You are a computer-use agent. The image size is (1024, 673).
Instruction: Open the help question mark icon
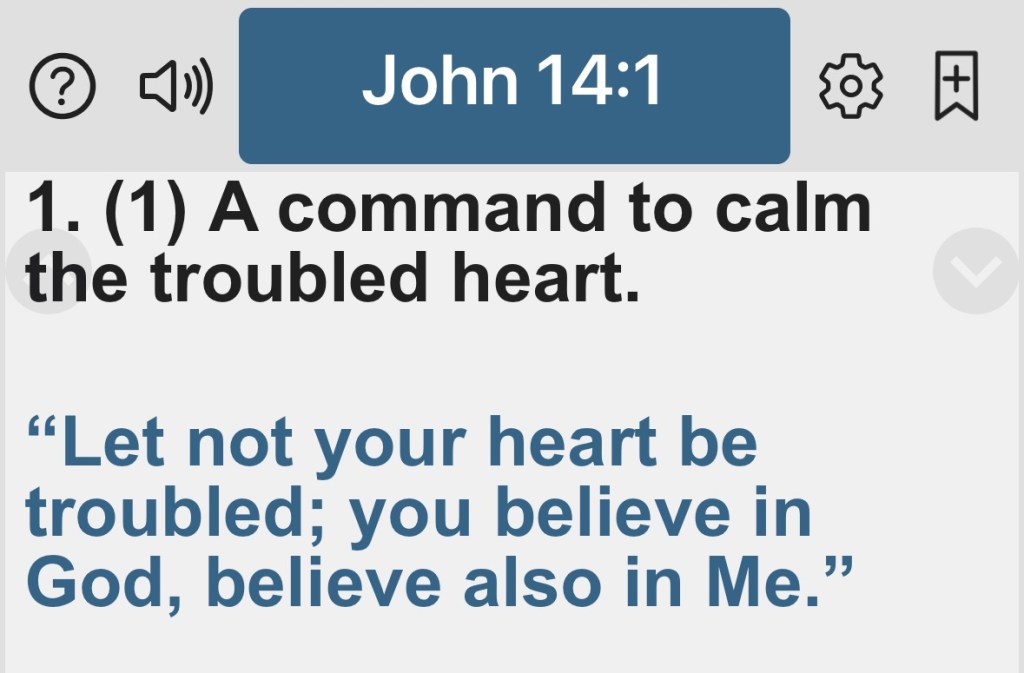click(x=62, y=87)
